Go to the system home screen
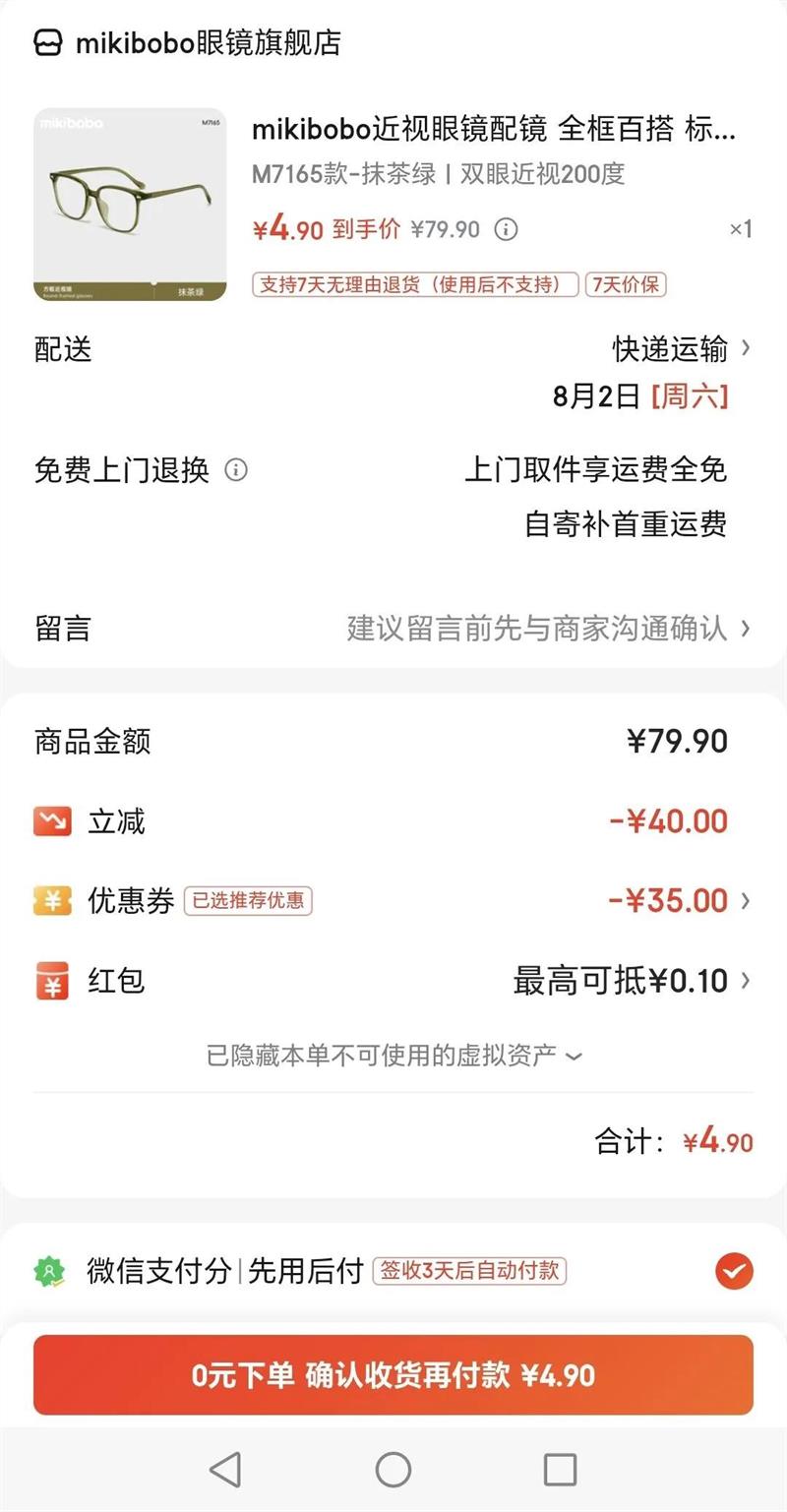The height and width of the screenshot is (1512, 787). [393, 1470]
